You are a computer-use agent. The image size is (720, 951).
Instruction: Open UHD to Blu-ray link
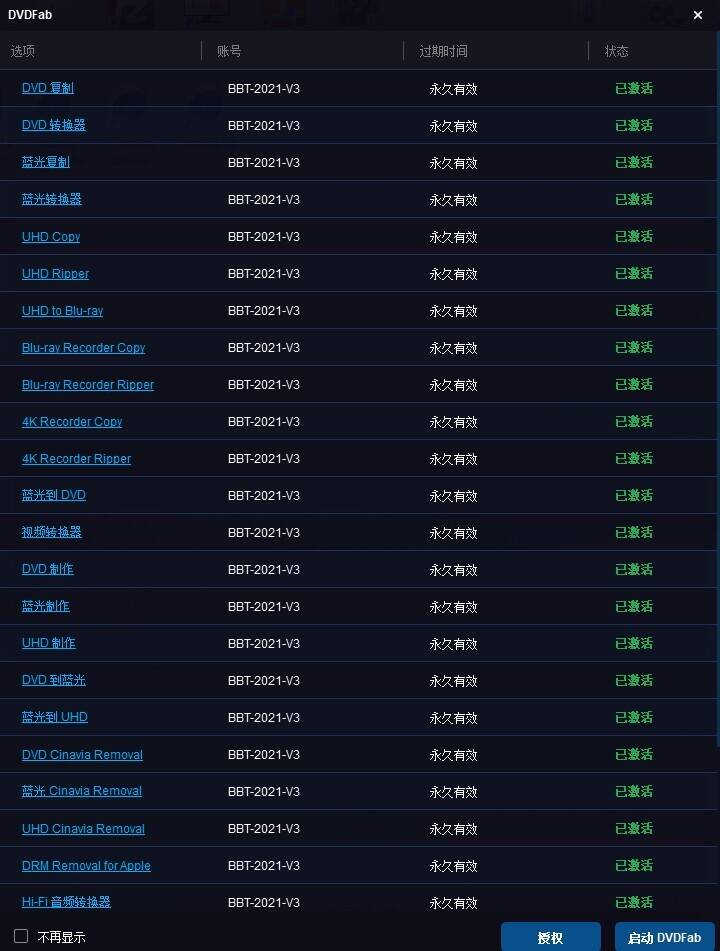pos(63,311)
